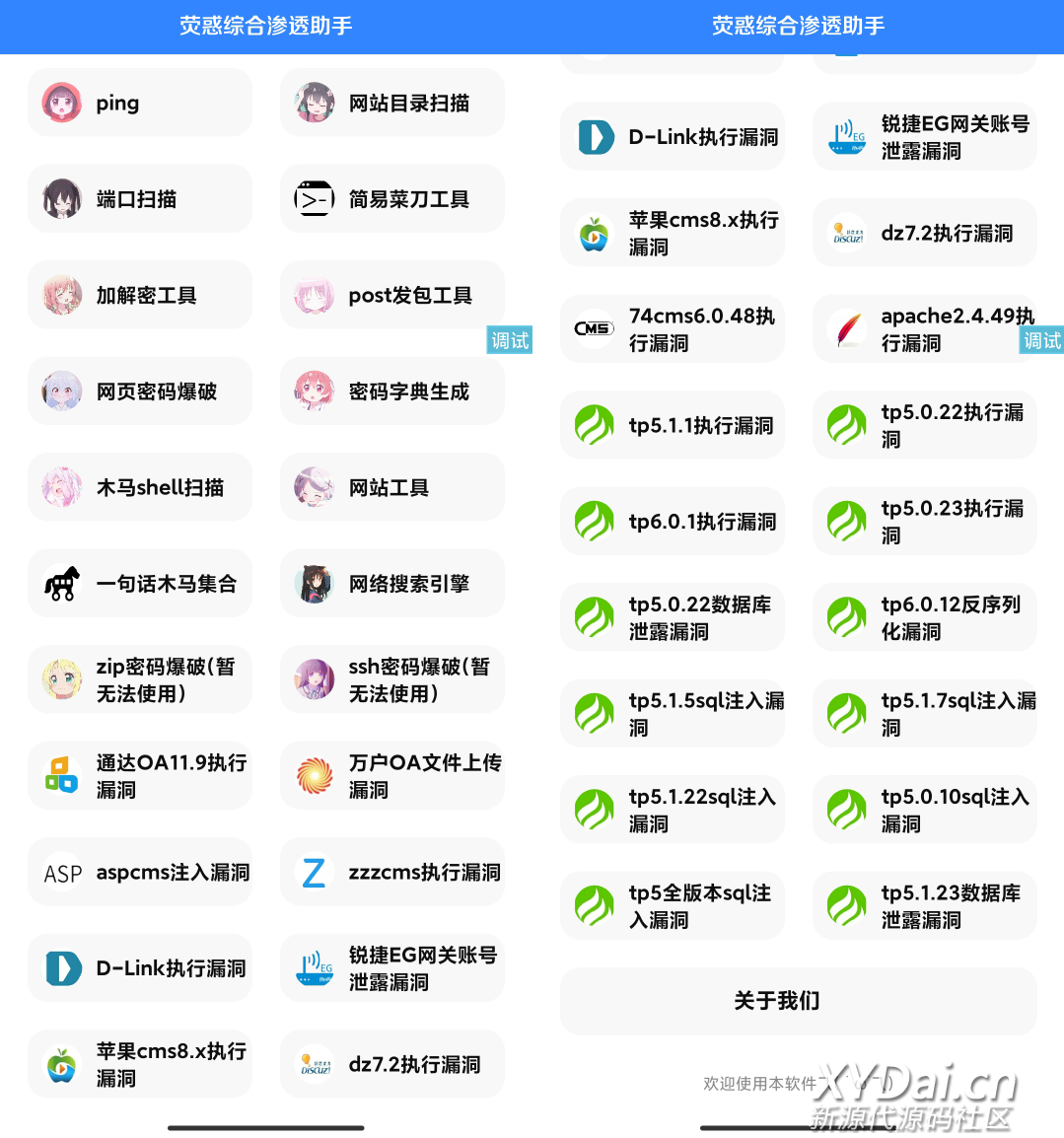The image size is (1064, 1138).
Task: Start 网页密码爆破
Action: tap(140, 391)
